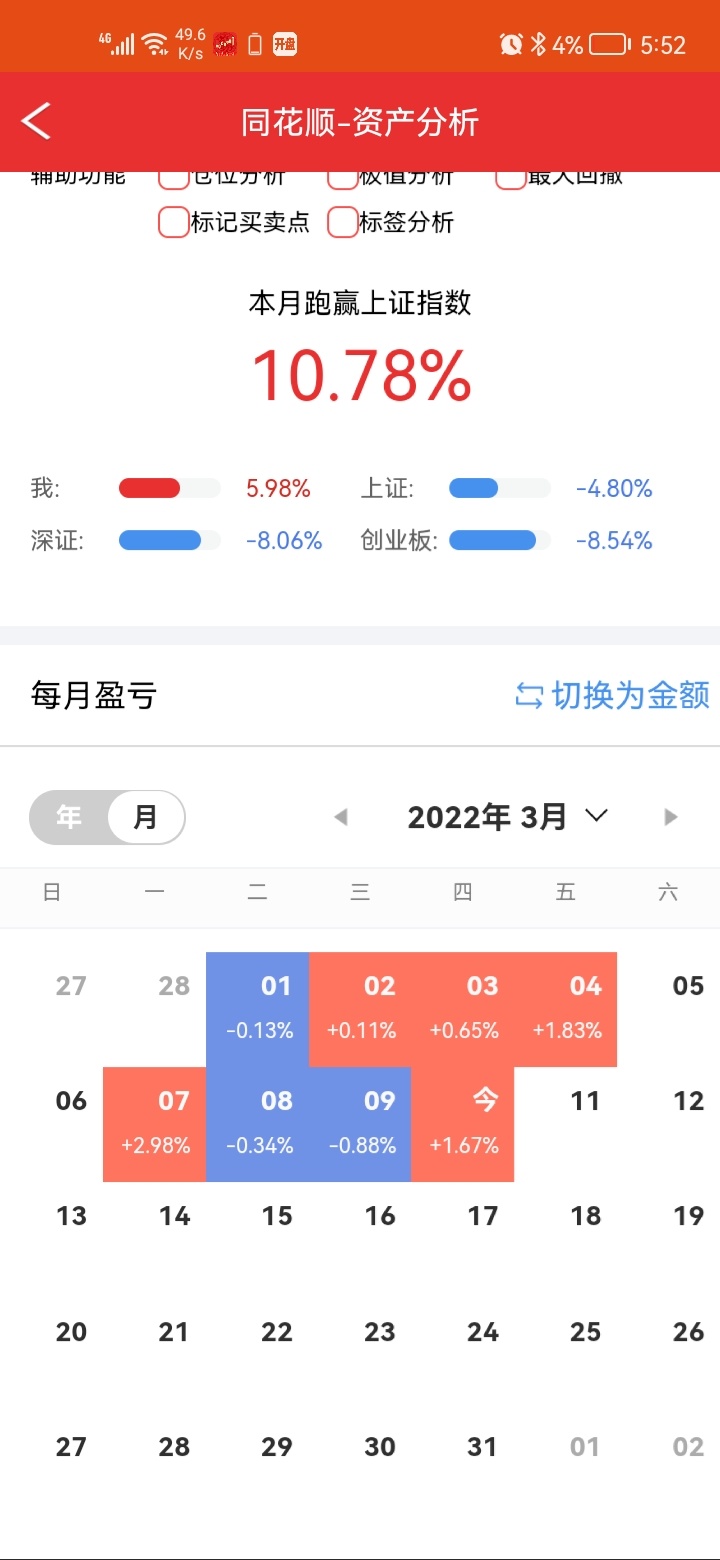Open today's cell showing +1.67%
Screen dimensions: 720x1560
coord(463,1124)
